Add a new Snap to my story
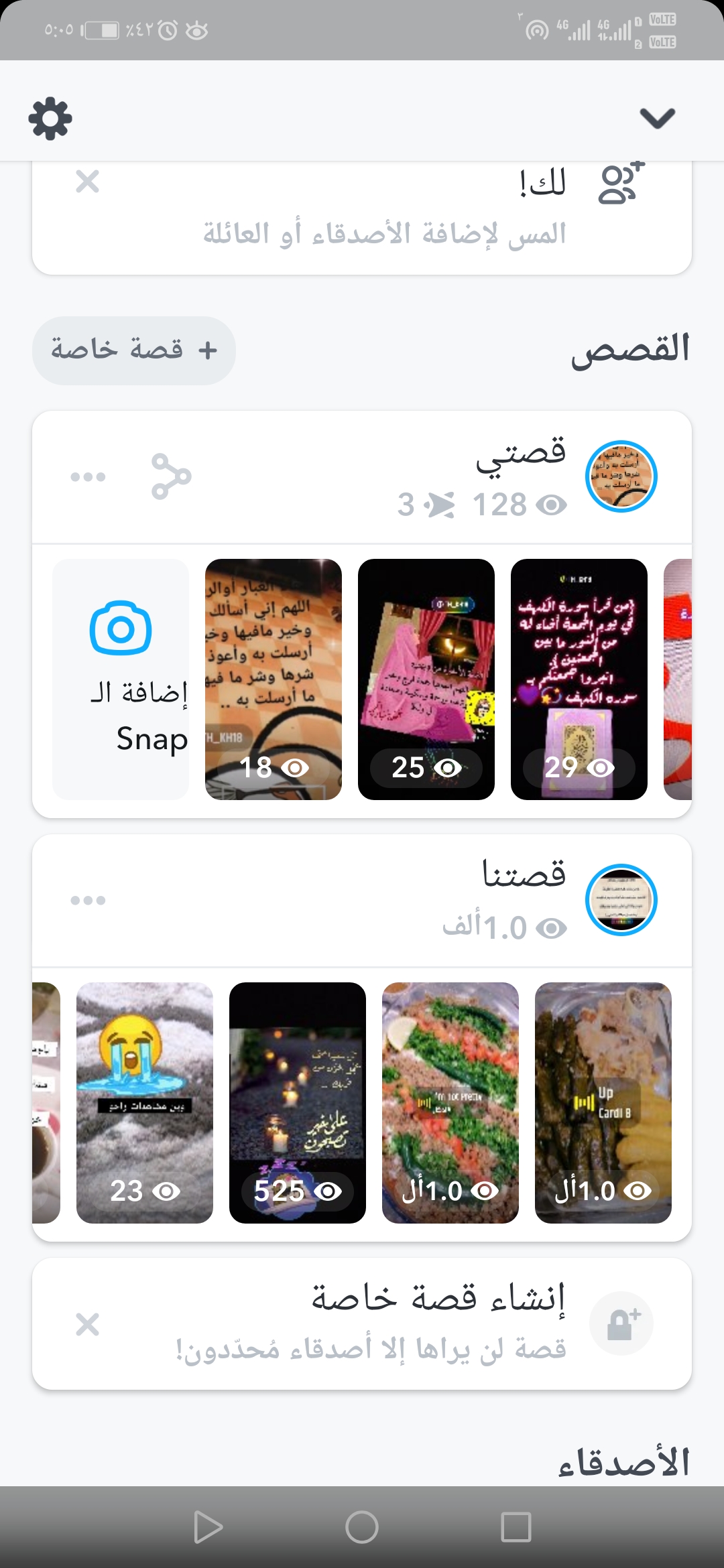 121,679
